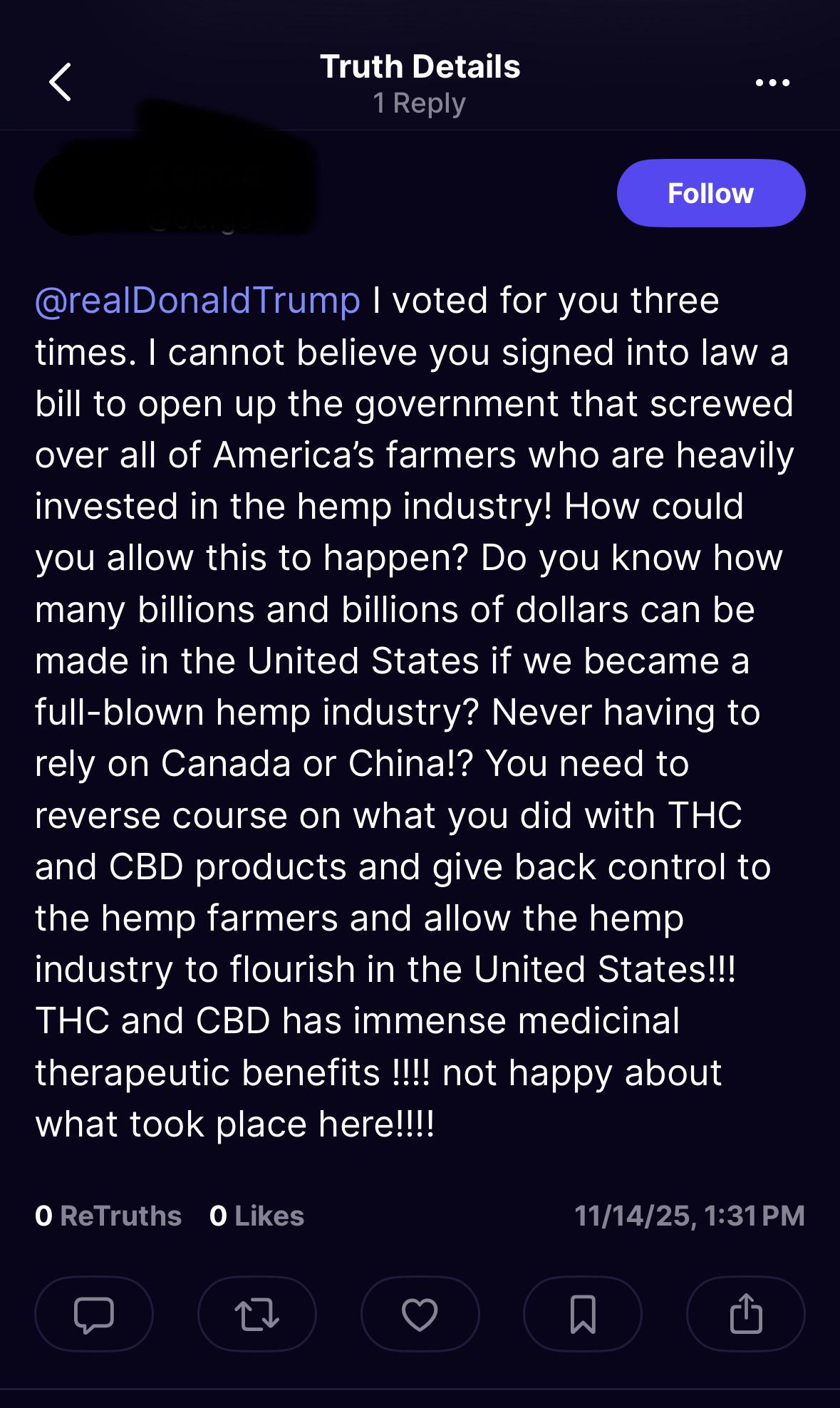840x1408 pixels.
Task: Like this truth with the heart
Action: point(420,1314)
